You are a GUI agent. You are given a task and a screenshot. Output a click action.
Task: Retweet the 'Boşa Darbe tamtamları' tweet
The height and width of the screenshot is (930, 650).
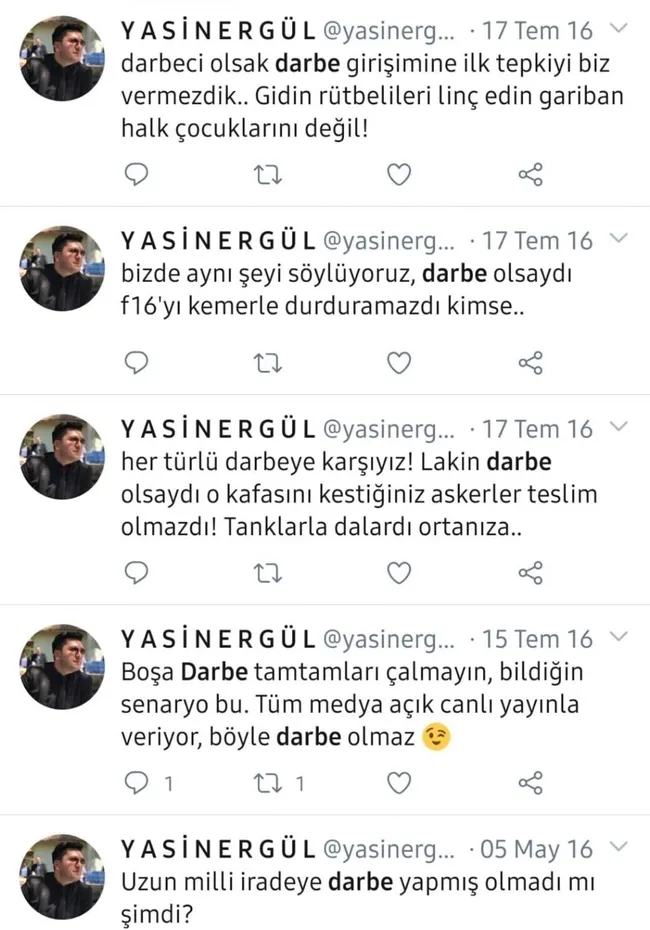pyautogui.click(x=267, y=782)
